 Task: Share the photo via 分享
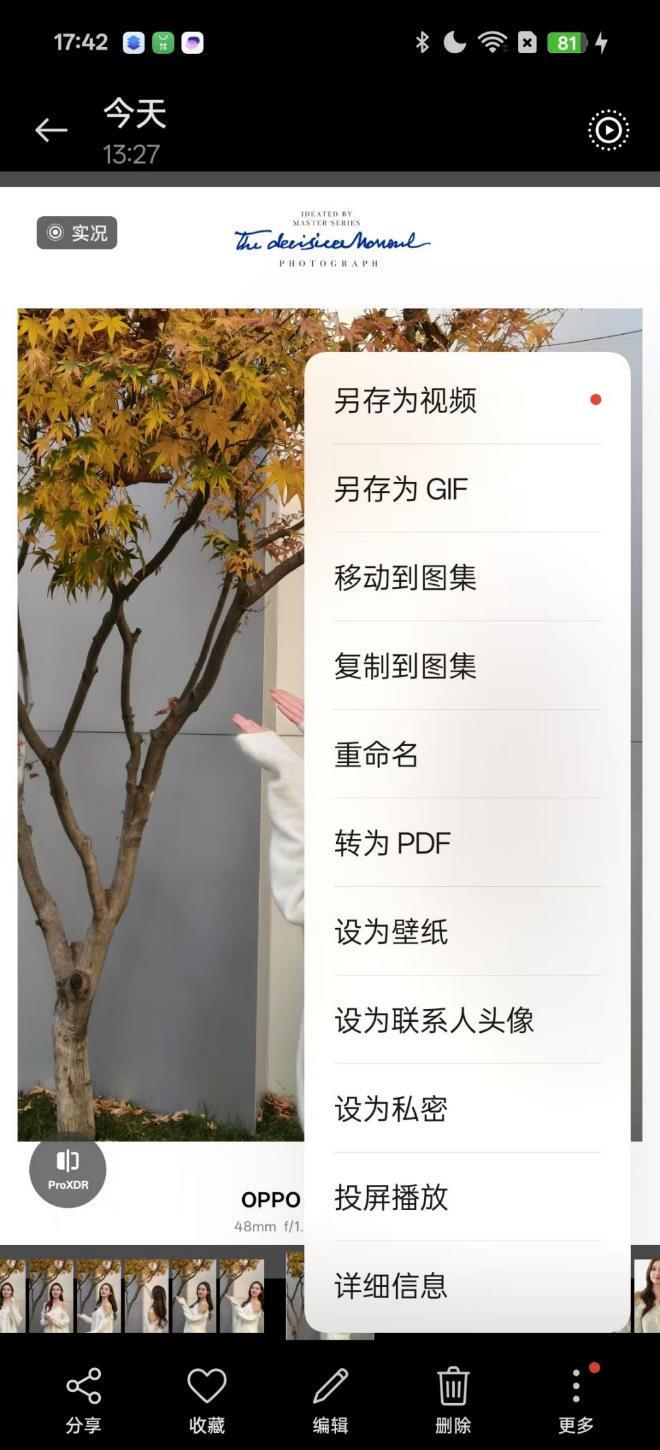(83, 1400)
